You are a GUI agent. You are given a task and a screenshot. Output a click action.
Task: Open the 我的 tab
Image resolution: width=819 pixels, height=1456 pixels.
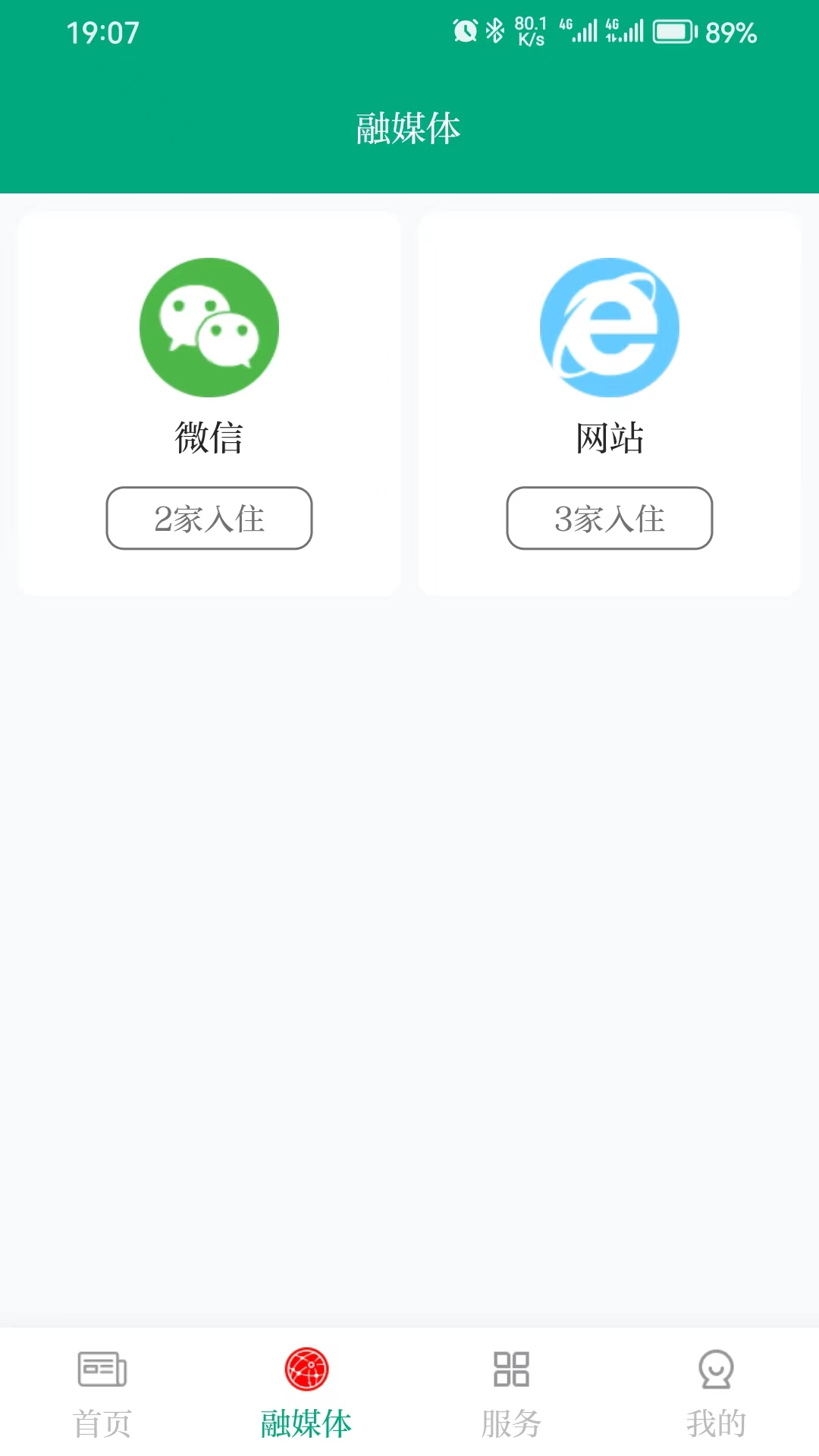(714, 1424)
